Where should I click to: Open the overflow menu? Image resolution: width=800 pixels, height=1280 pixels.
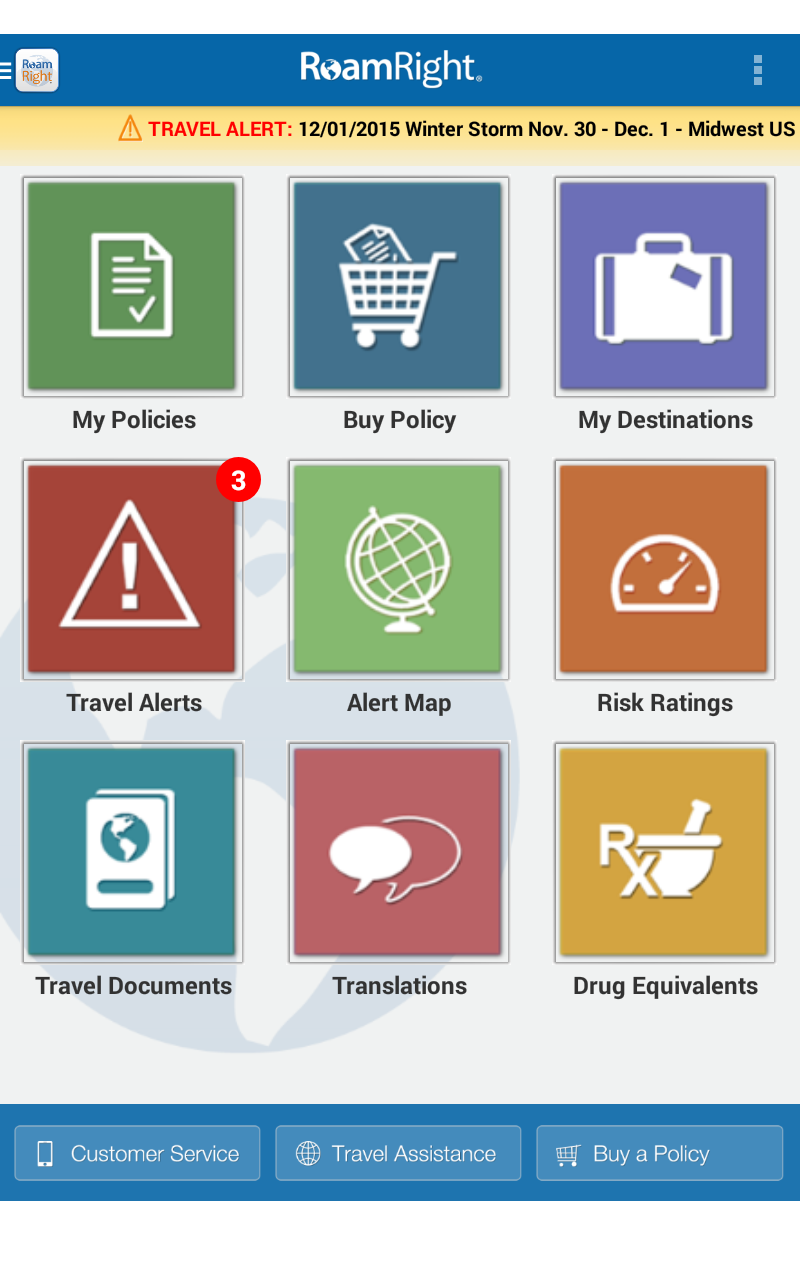[x=758, y=70]
